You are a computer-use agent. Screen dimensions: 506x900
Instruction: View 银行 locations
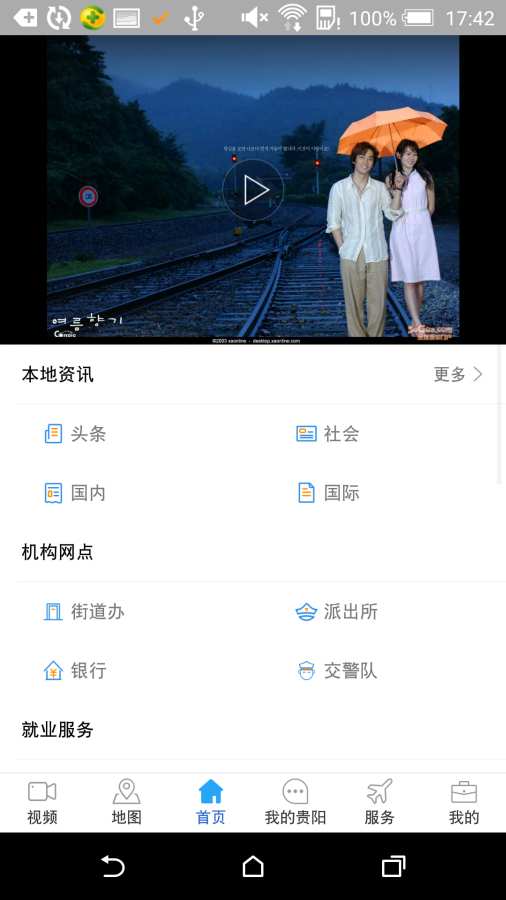click(x=75, y=671)
